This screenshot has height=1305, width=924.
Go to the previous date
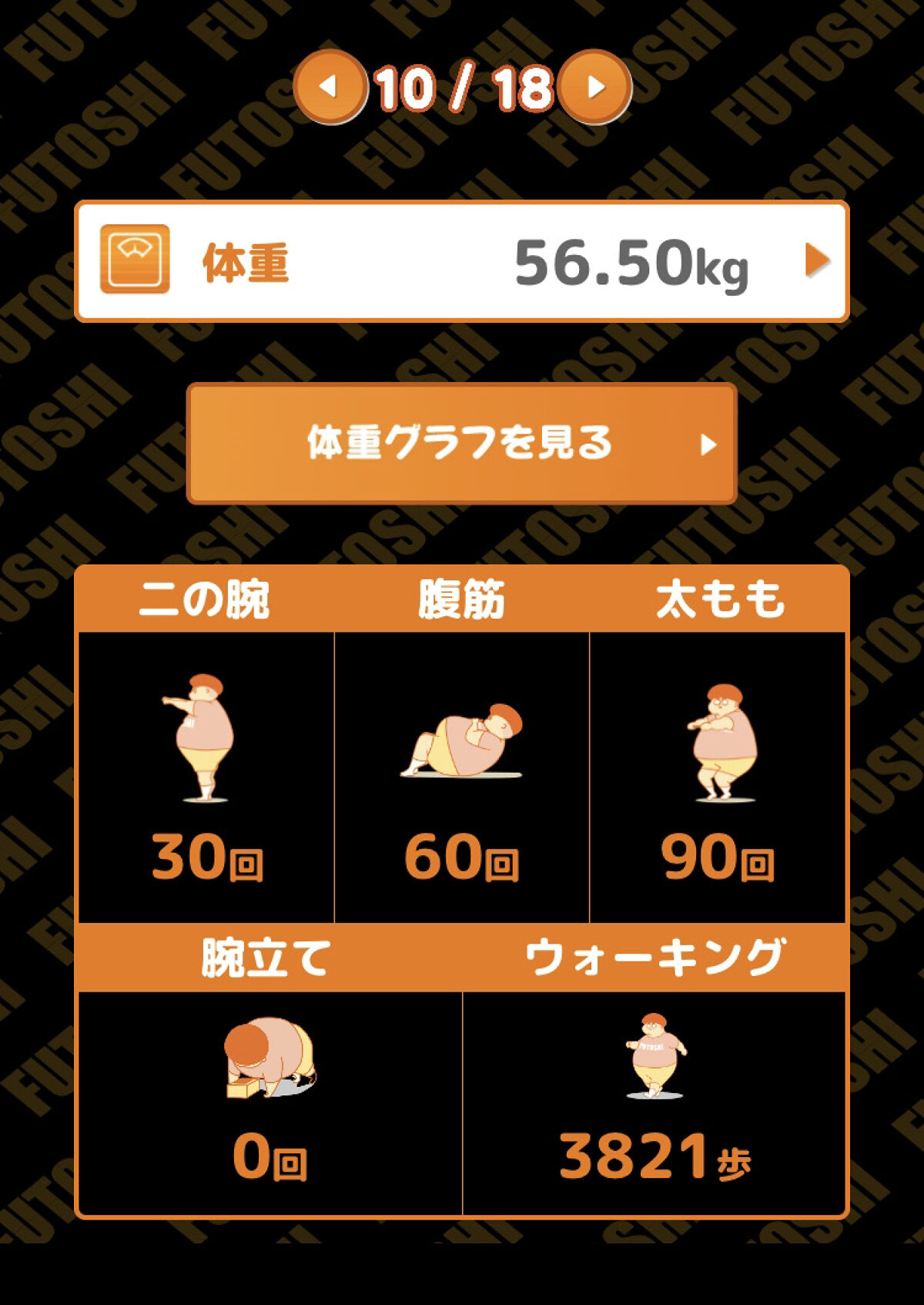pyautogui.click(x=330, y=87)
